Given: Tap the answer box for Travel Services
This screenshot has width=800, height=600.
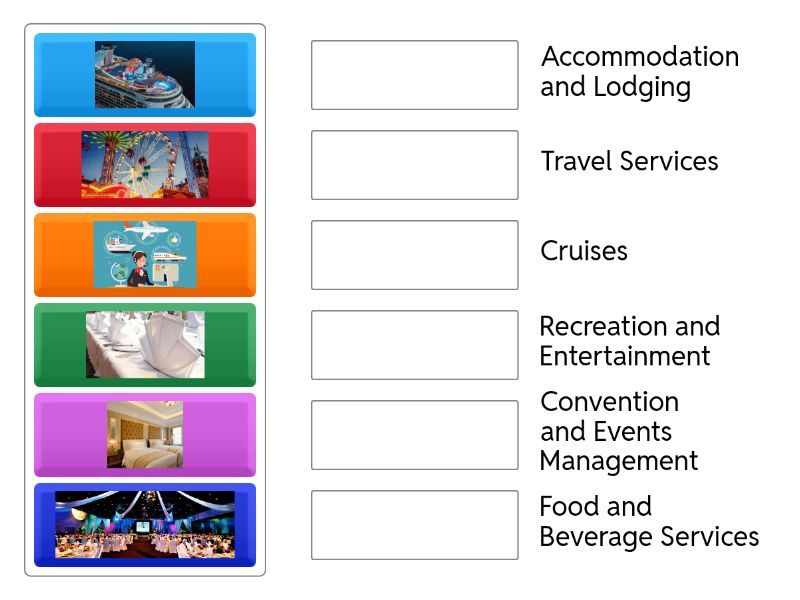Looking at the screenshot, I should (414, 165).
